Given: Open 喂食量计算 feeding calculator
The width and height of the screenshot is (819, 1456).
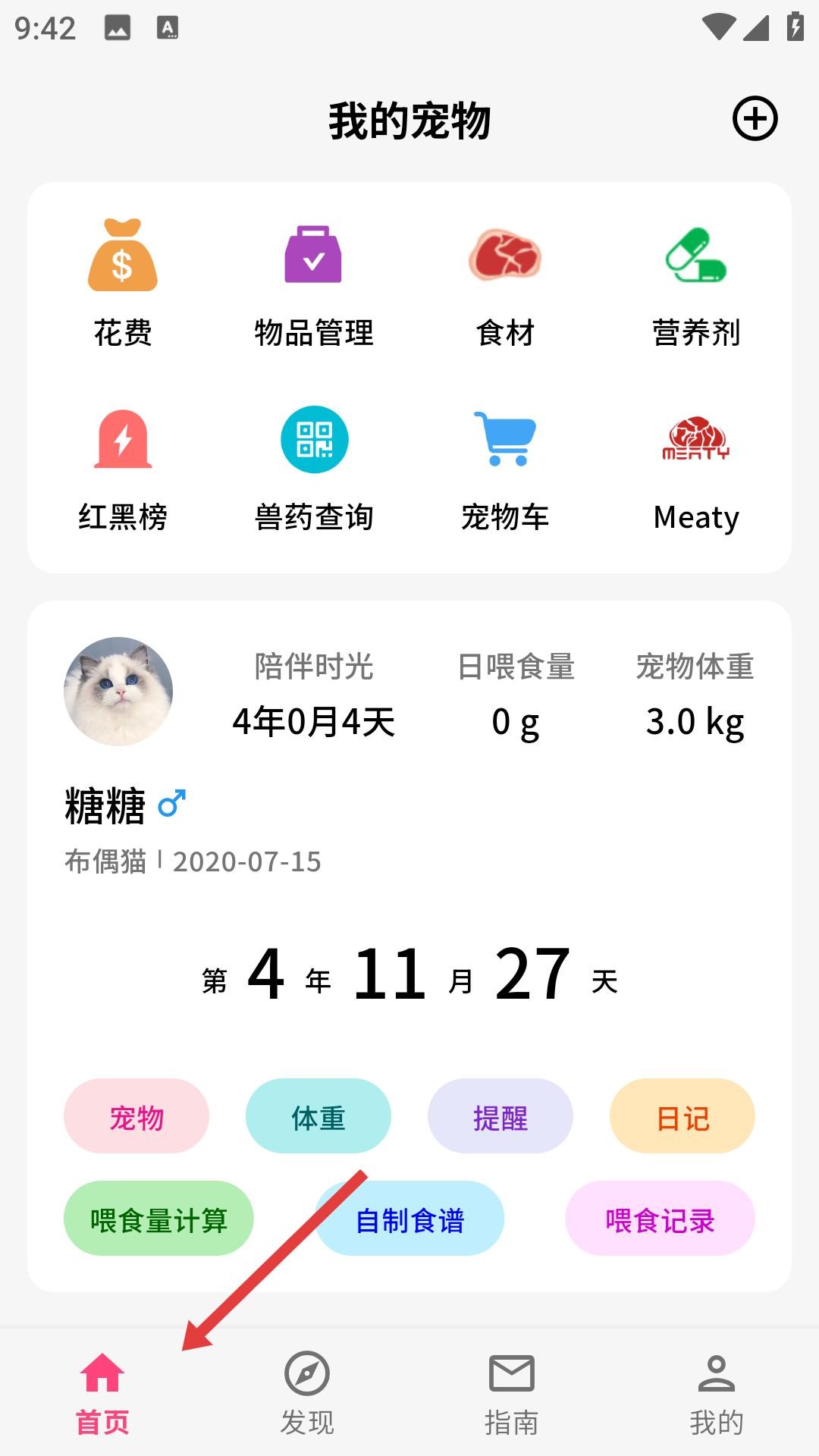Looking at the screenshot, I should (x=158, y=1219).
